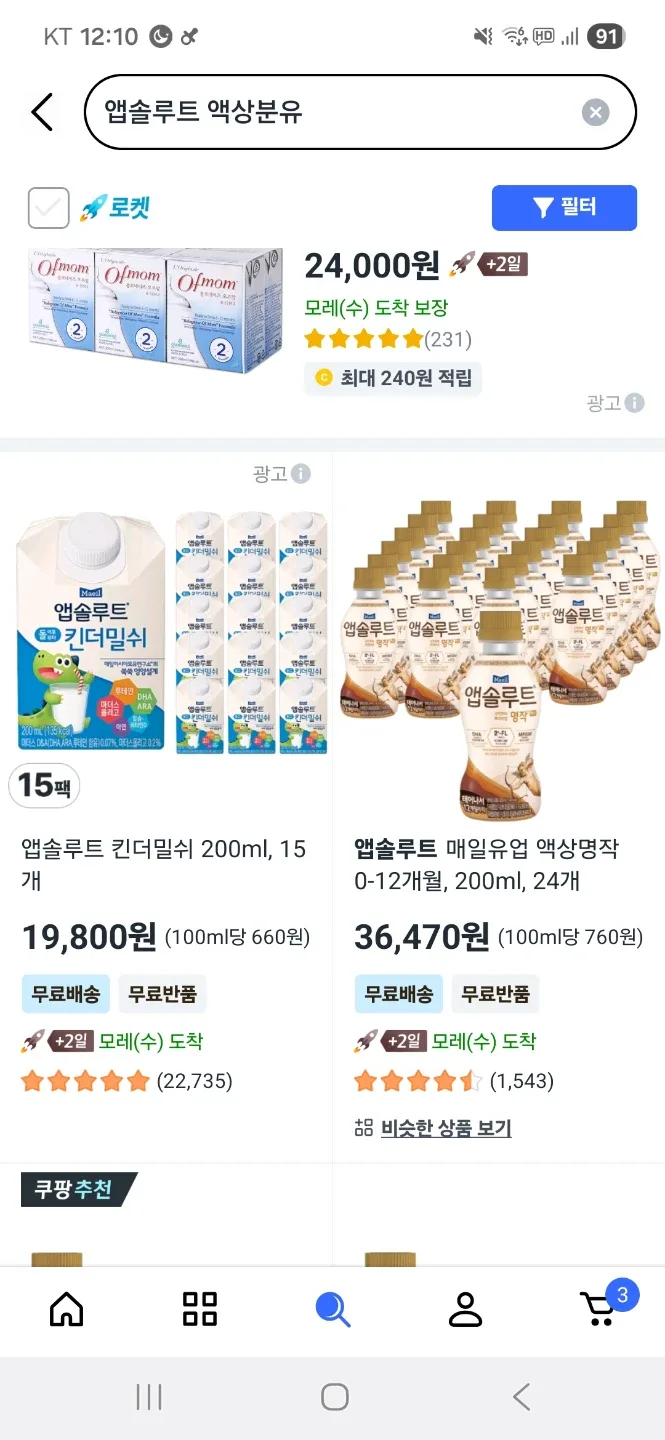This screenshot has width=665, height=1440.
Task: Open 앱솔루트 킨더밀쉬 200ml 15개 product
Action: tap(164, 864)
